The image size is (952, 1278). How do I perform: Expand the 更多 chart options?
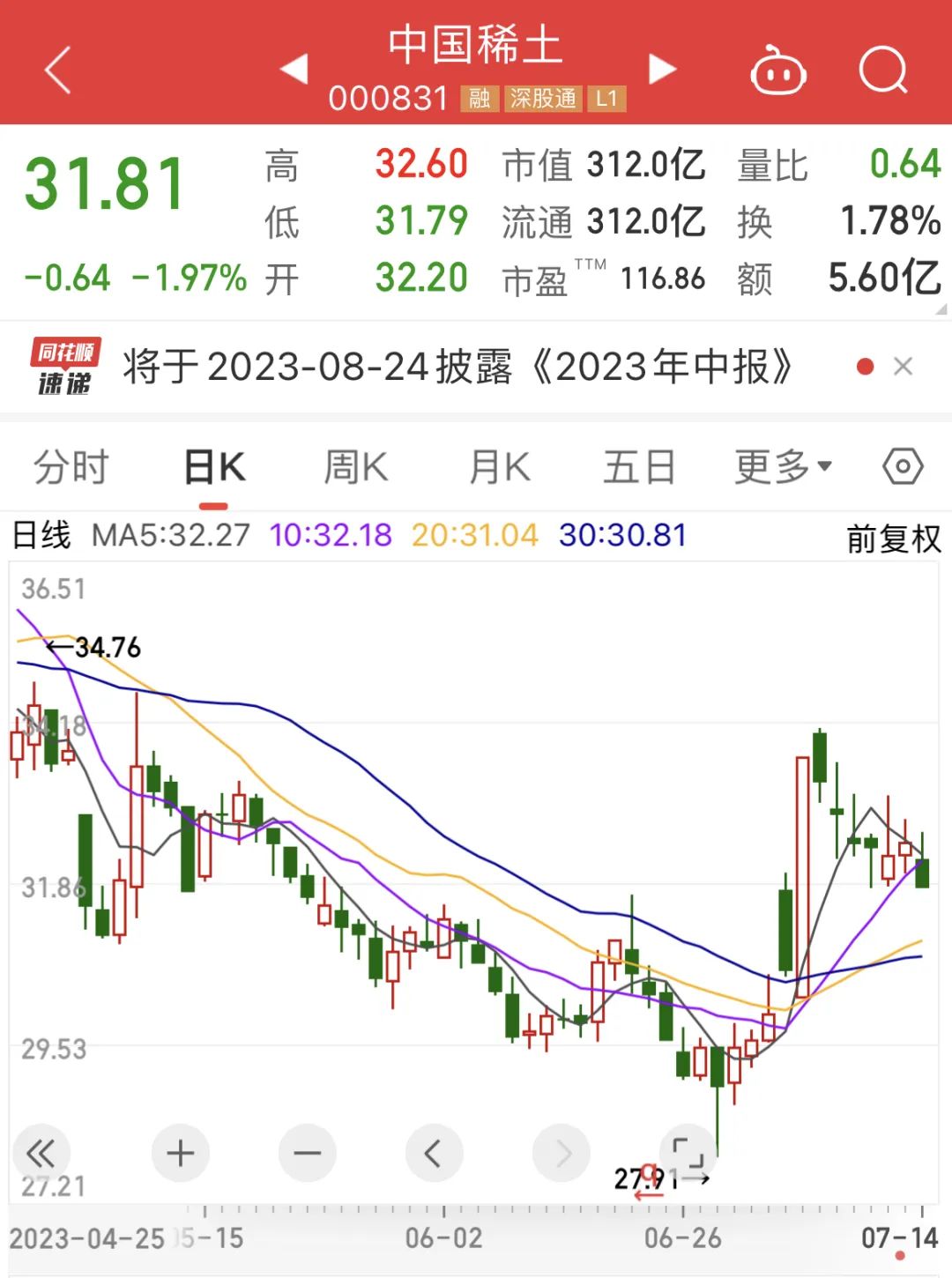point(783,467)
